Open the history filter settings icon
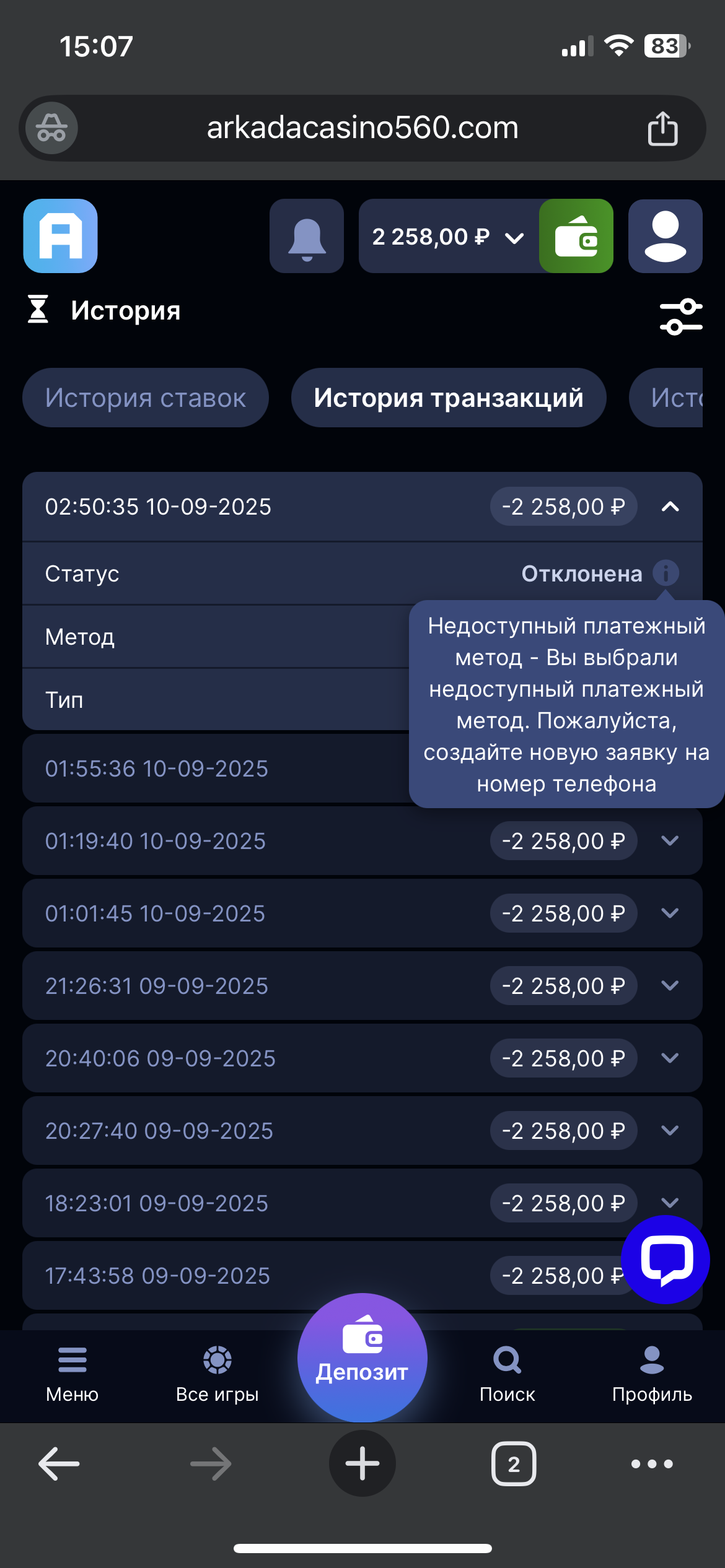The image size is (725, 1568). click(680, 316)
